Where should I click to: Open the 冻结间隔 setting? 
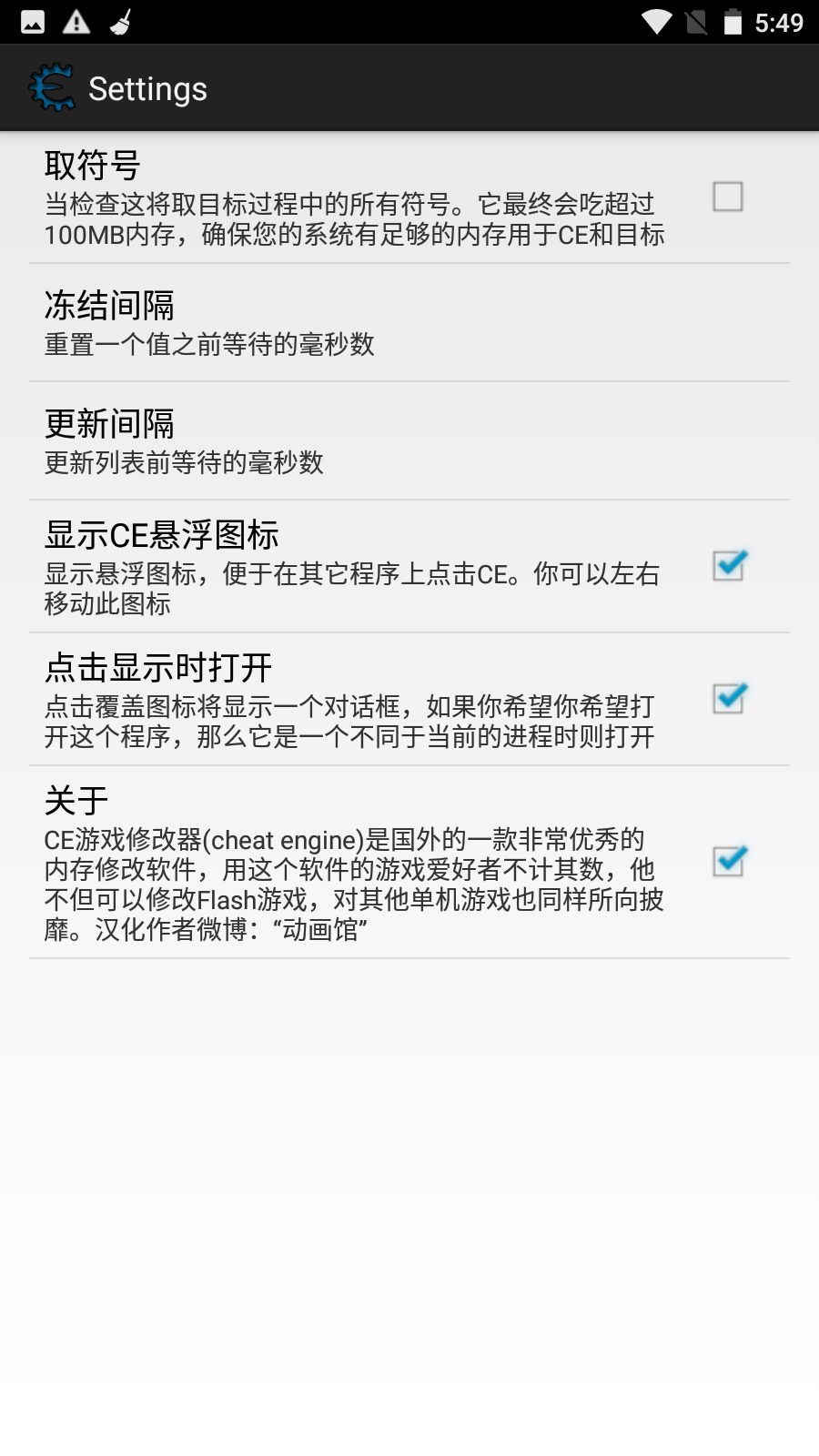(409, 323)
